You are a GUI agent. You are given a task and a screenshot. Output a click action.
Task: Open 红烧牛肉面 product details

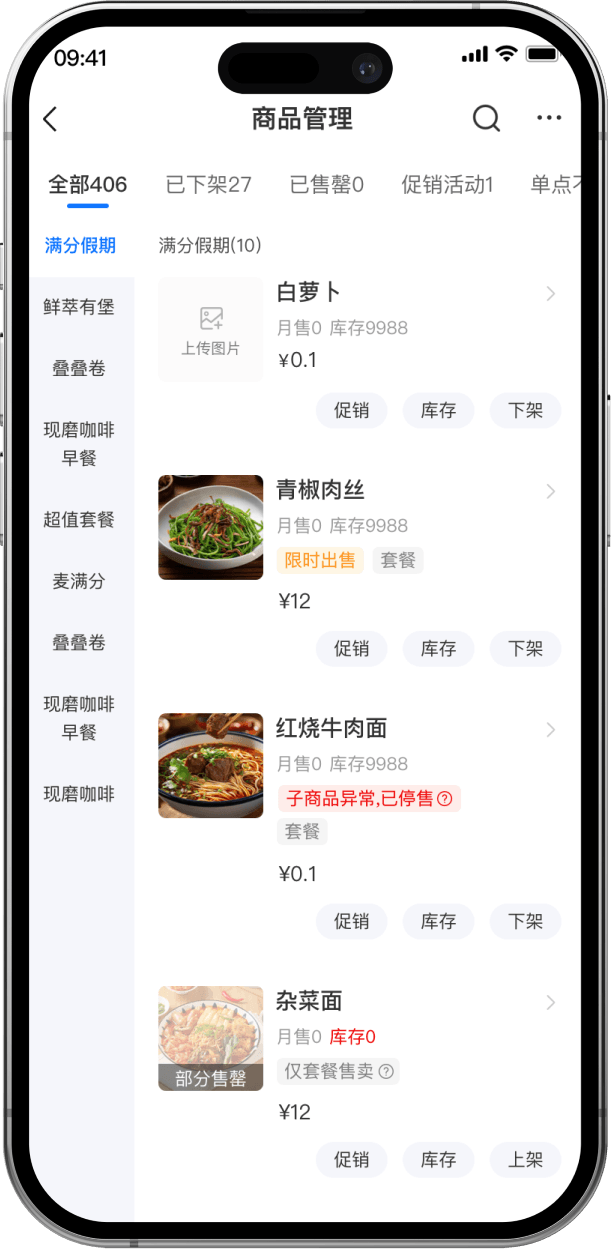click(549, 729)
